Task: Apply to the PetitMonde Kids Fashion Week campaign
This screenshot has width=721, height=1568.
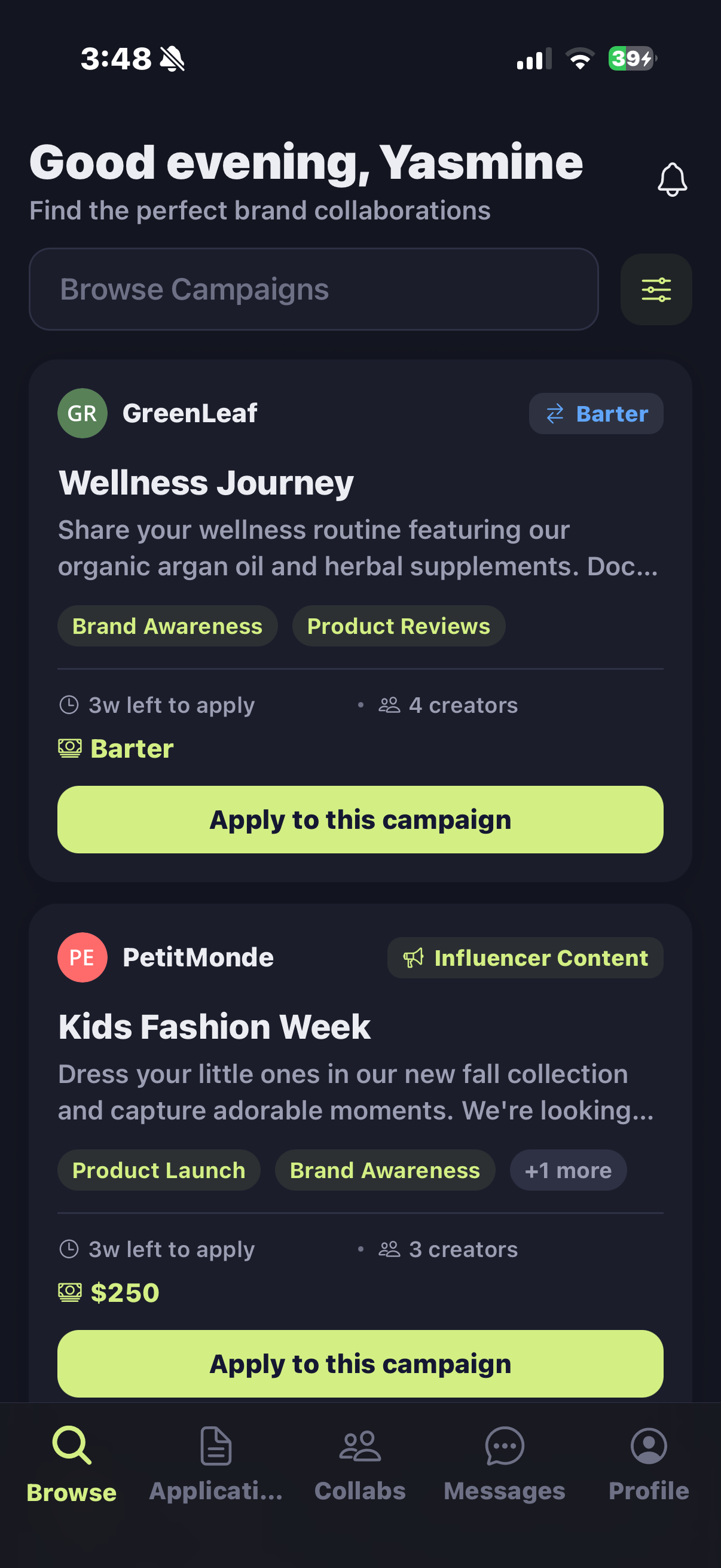Action: (x=360, y=1363)
